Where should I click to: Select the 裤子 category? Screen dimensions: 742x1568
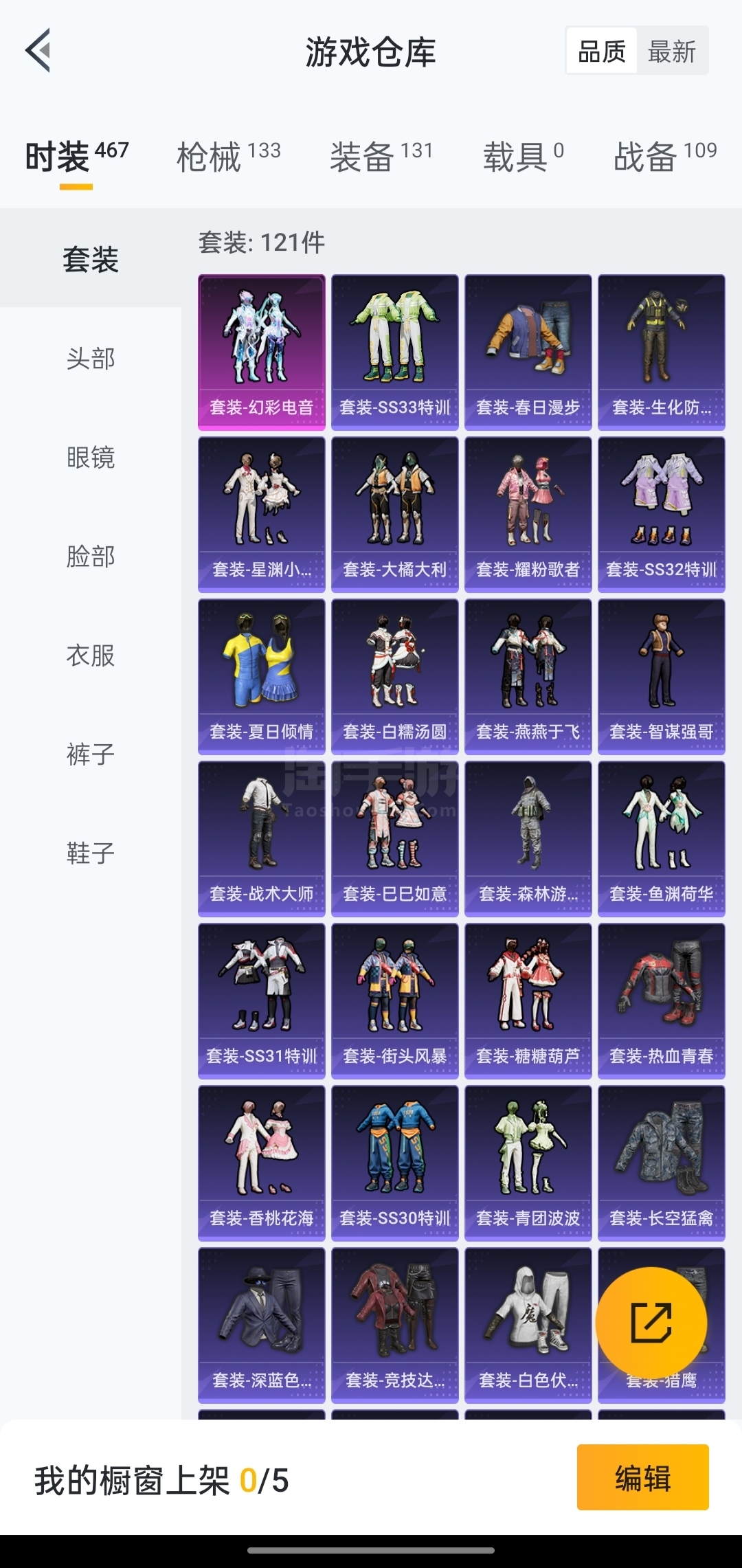tap(91, 754)
